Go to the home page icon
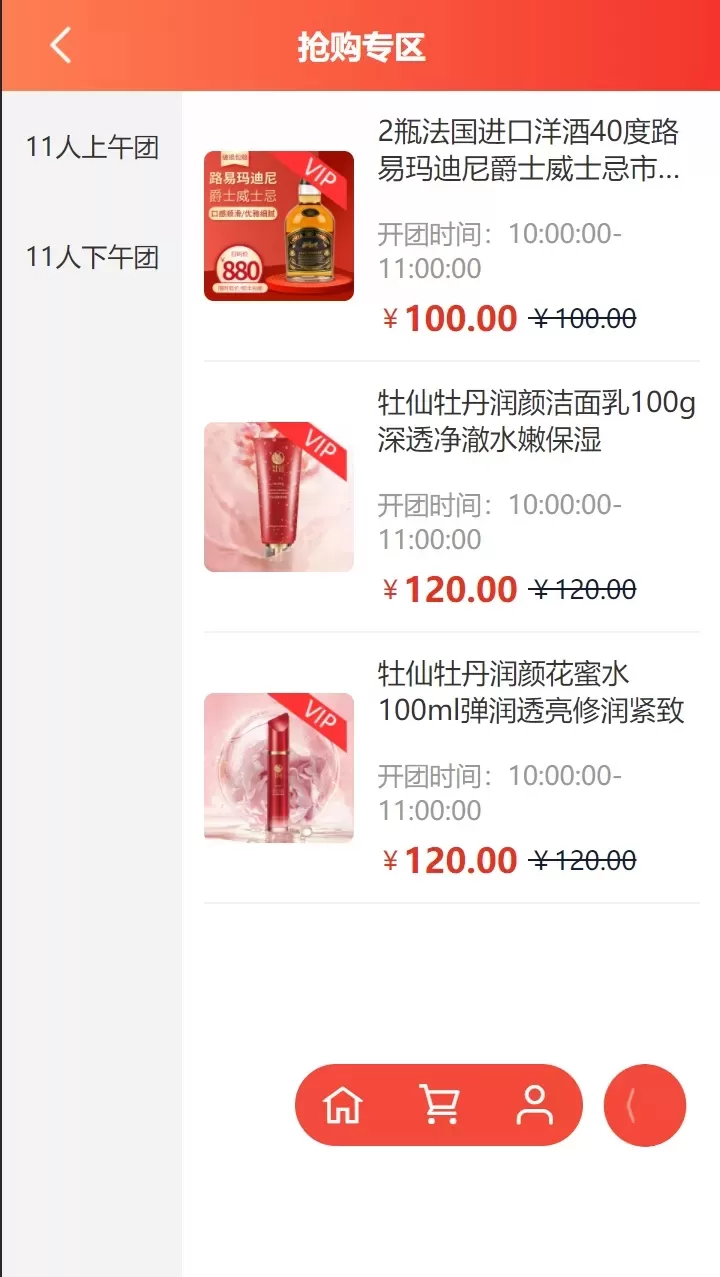Screen dimensions: 720x1277 point(343,1105)
